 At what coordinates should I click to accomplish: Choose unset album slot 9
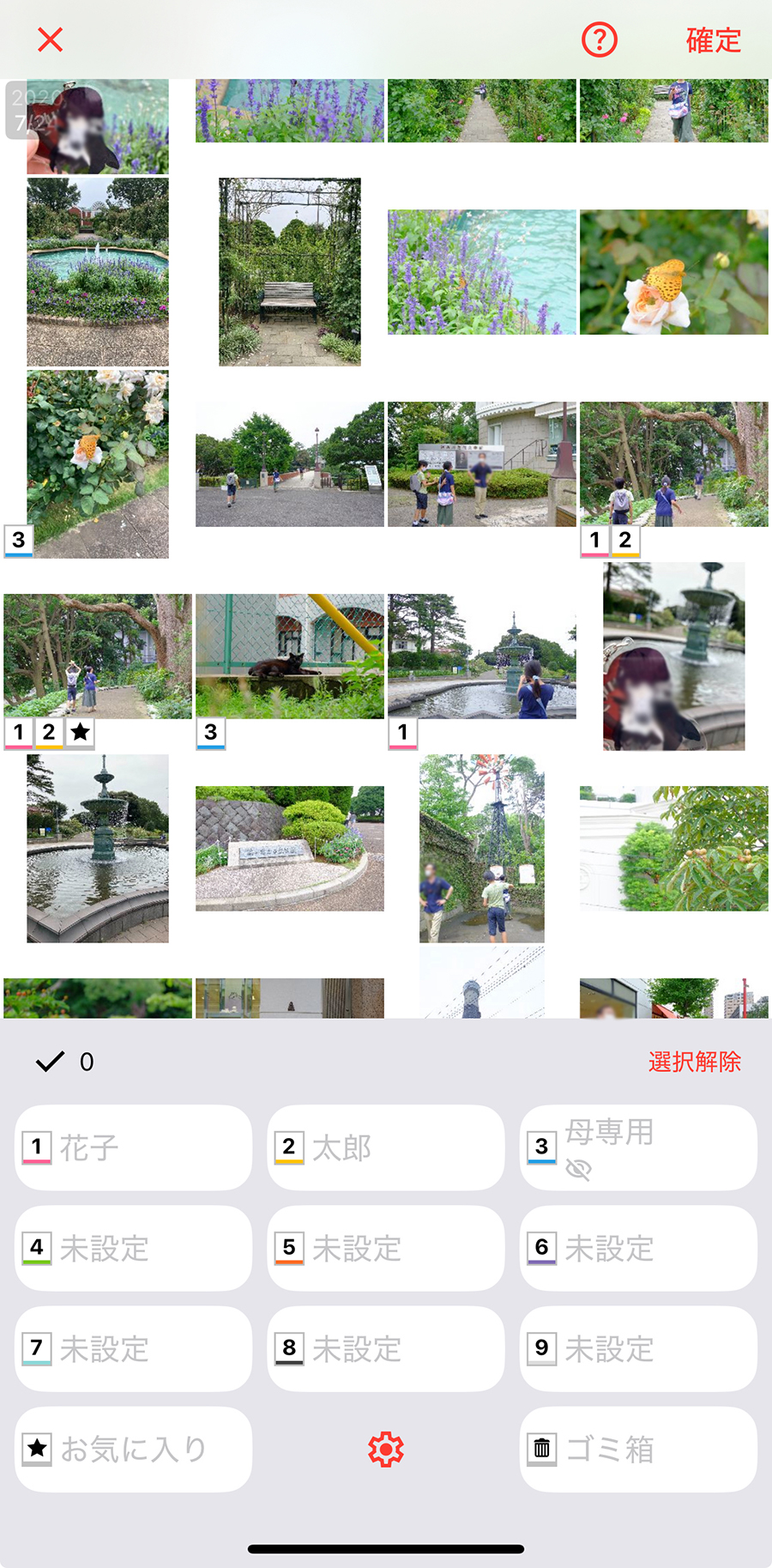click(x=637, y=1348)
